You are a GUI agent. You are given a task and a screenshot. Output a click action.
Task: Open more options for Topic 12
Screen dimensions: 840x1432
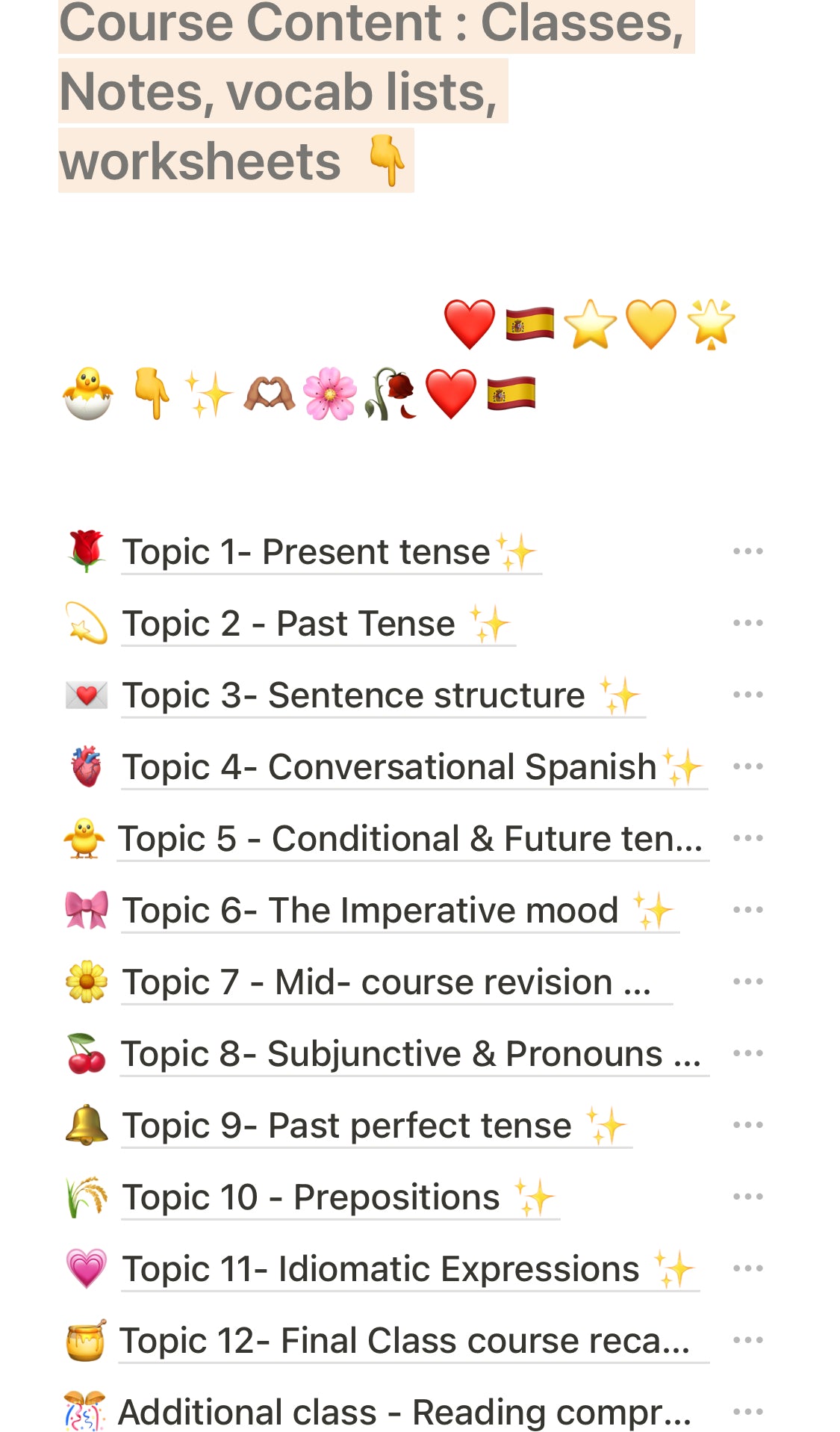tap(747, 1341)
